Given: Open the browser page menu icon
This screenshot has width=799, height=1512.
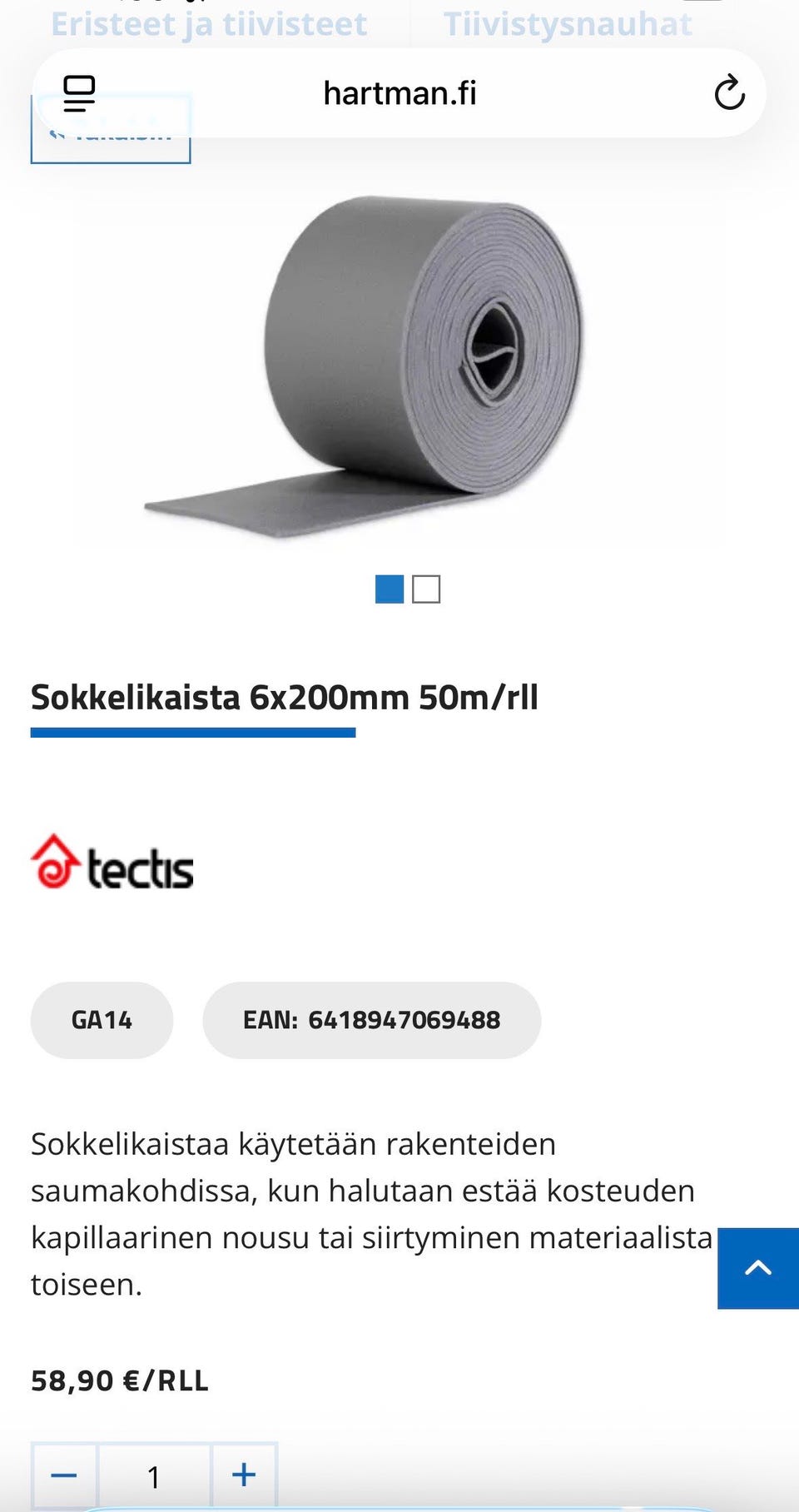Looking at the screenshot, I should pyautogui.click(x=79, y=93).
